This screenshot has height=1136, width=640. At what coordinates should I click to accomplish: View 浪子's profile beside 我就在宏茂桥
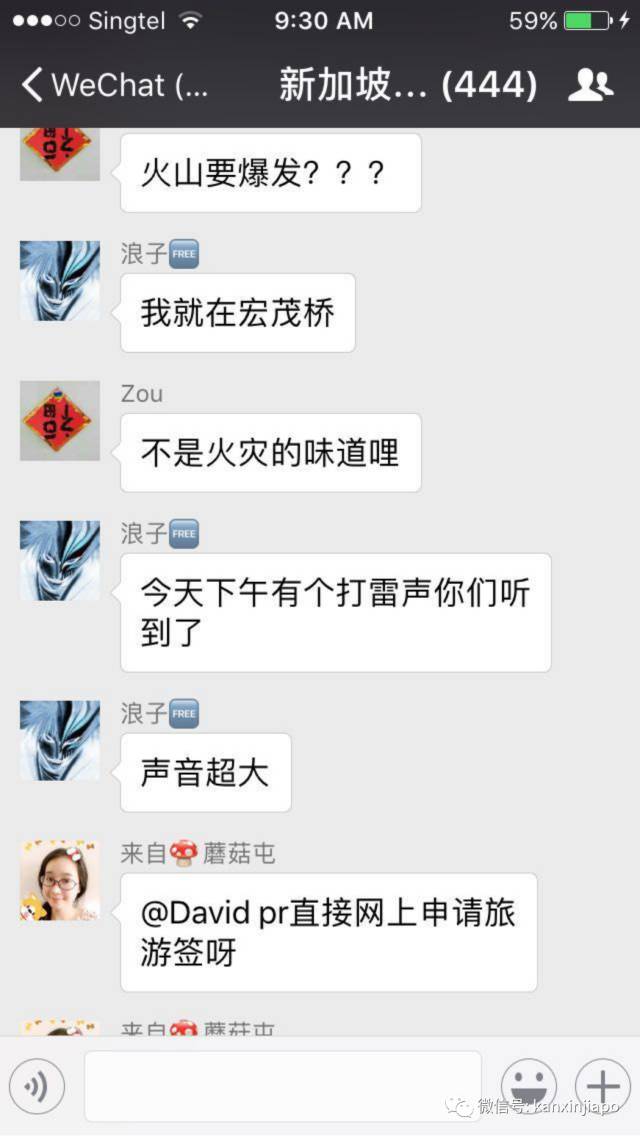(60, 280)
